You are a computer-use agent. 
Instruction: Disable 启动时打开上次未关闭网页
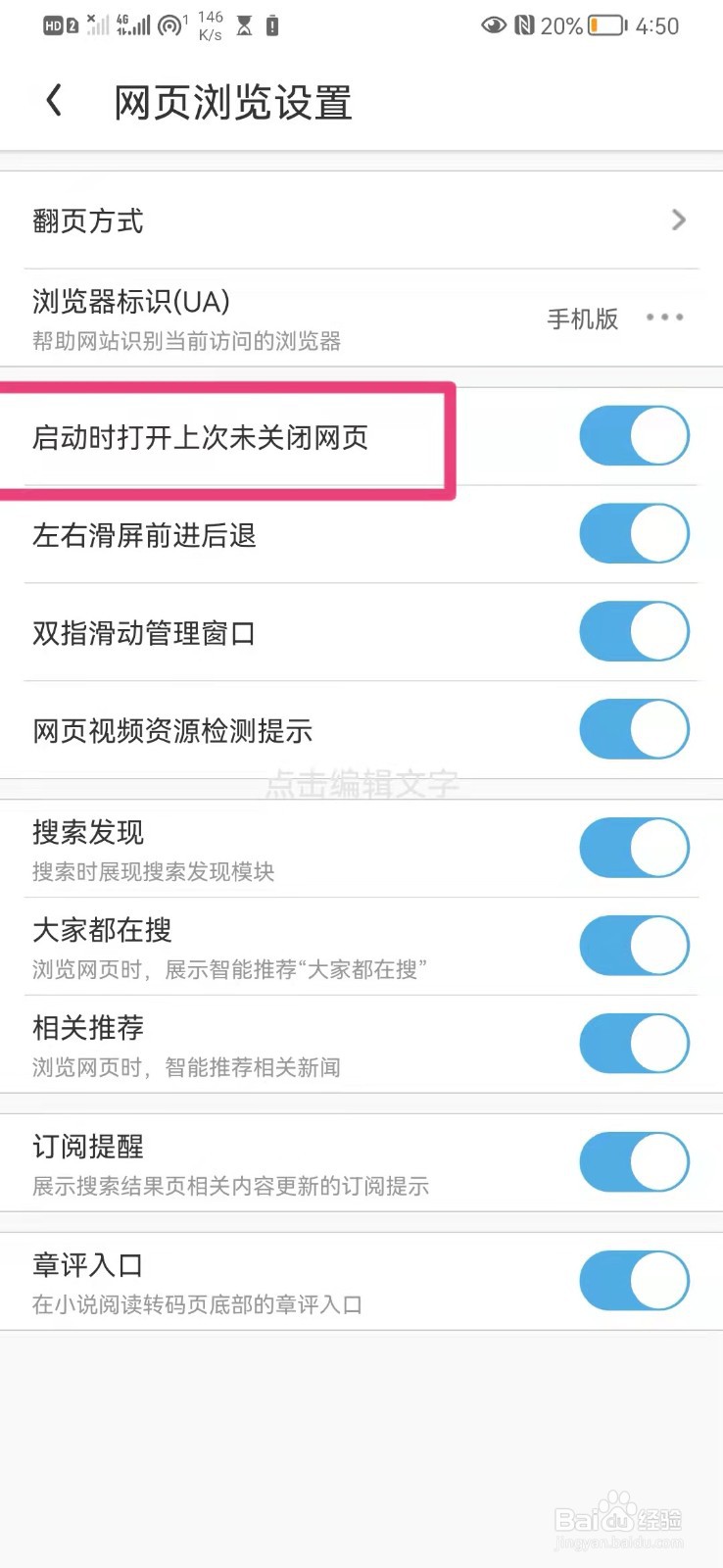click(633, 435)
